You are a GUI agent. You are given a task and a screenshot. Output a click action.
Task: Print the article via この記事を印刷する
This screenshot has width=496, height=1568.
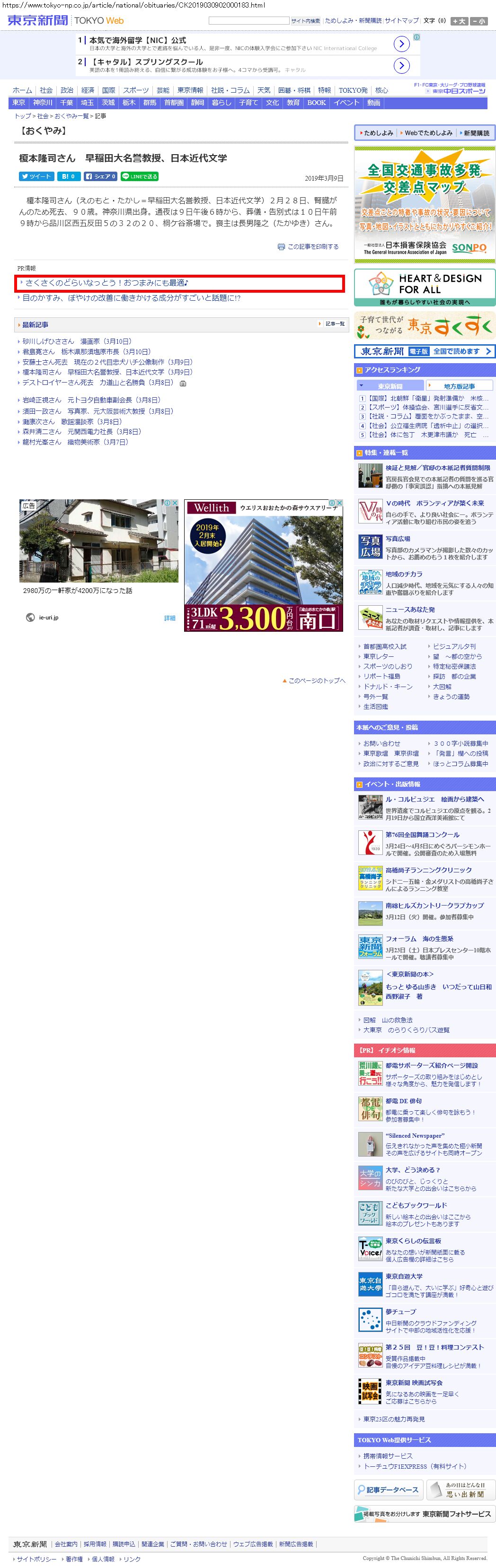(312, 246)
